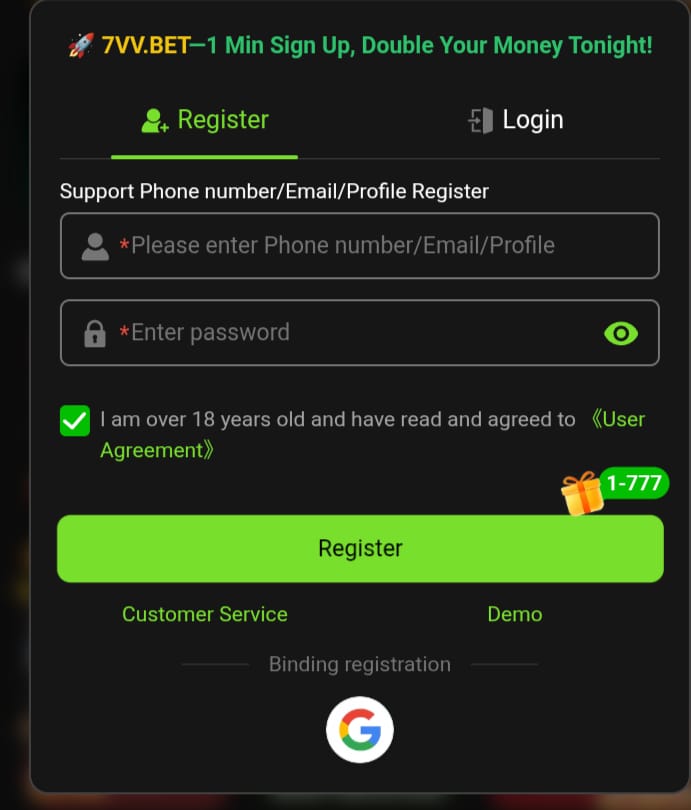Toggle password visibility eye icon

point(621,333)
